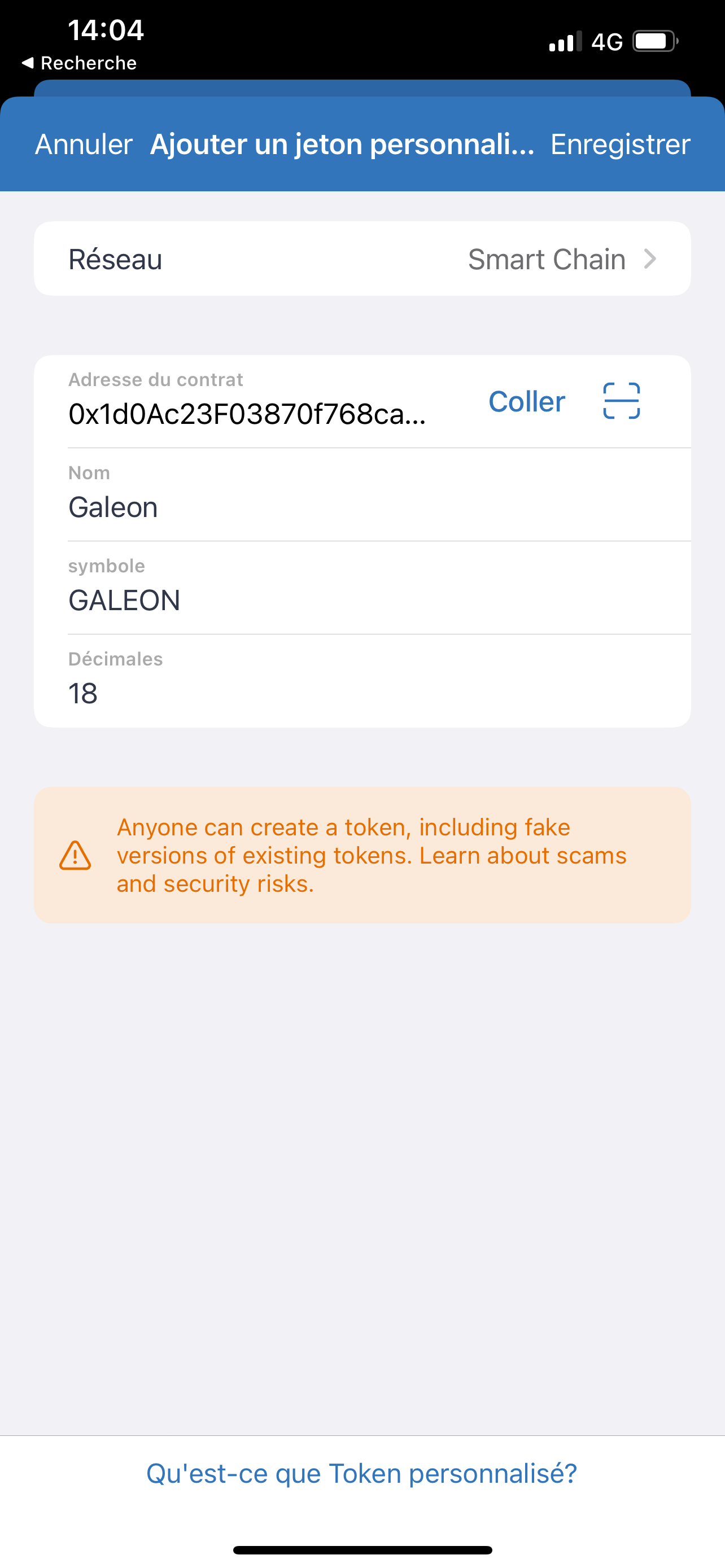Viewport: 725px width, 1568px height.
Task: Edit the Décimales field
Action: (x=362, y=693)
